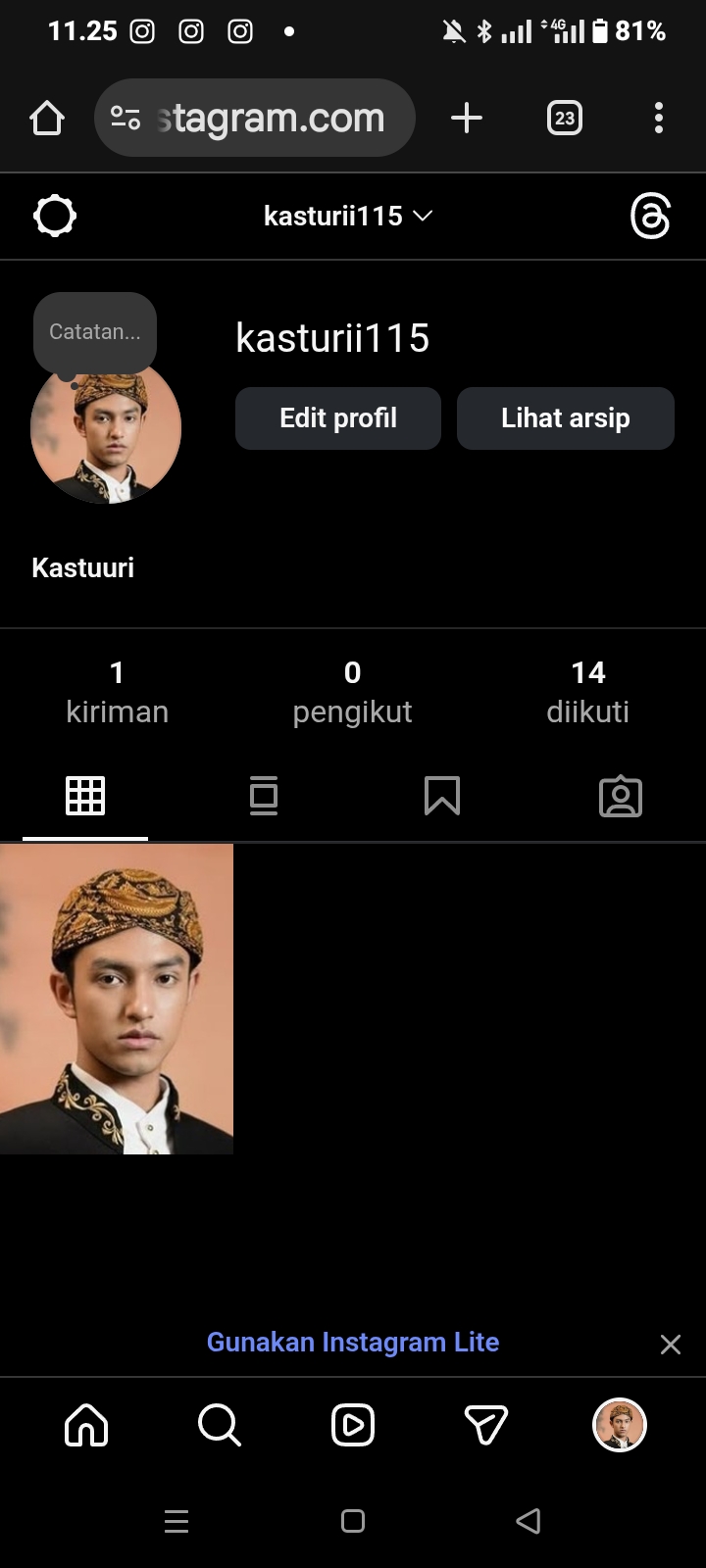Tap the Edit profil button

click(338, 418)
